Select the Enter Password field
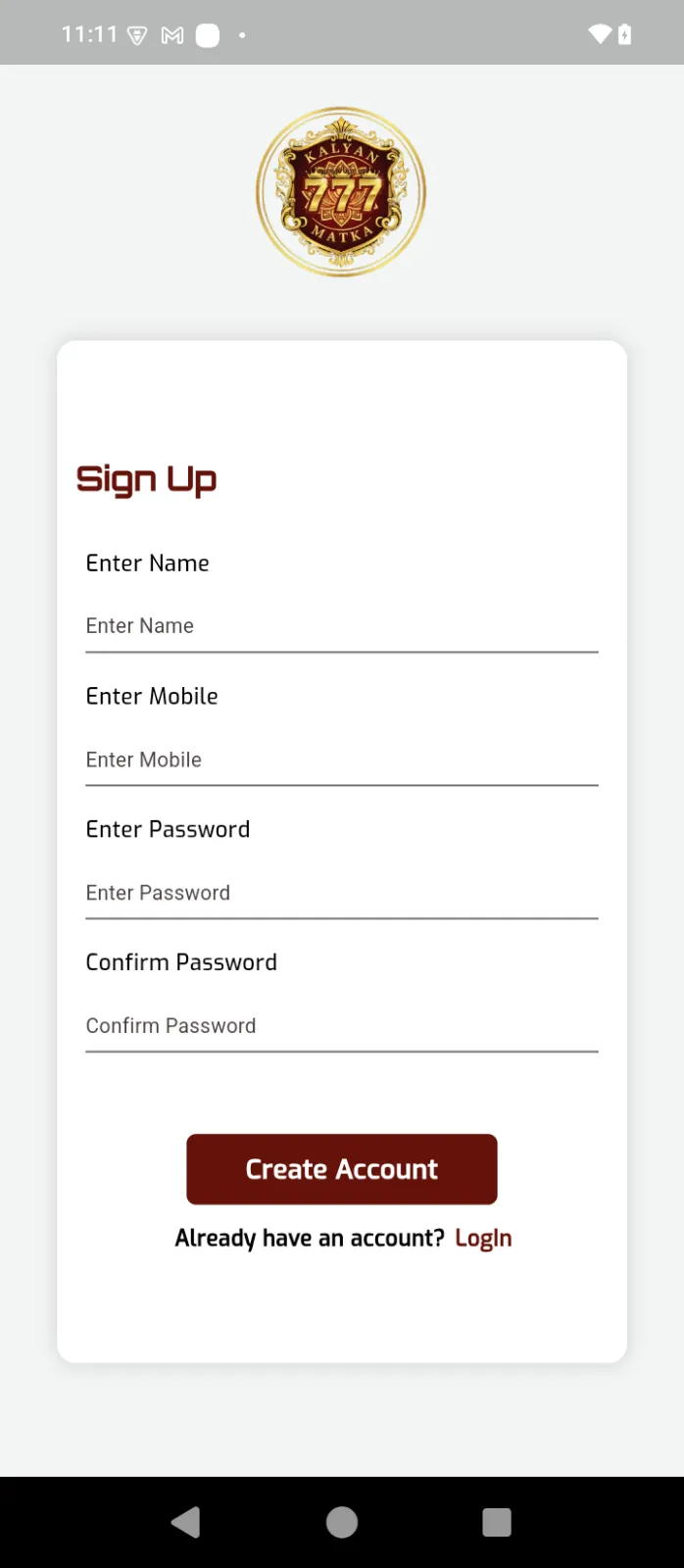 click(x=341, y=893)
